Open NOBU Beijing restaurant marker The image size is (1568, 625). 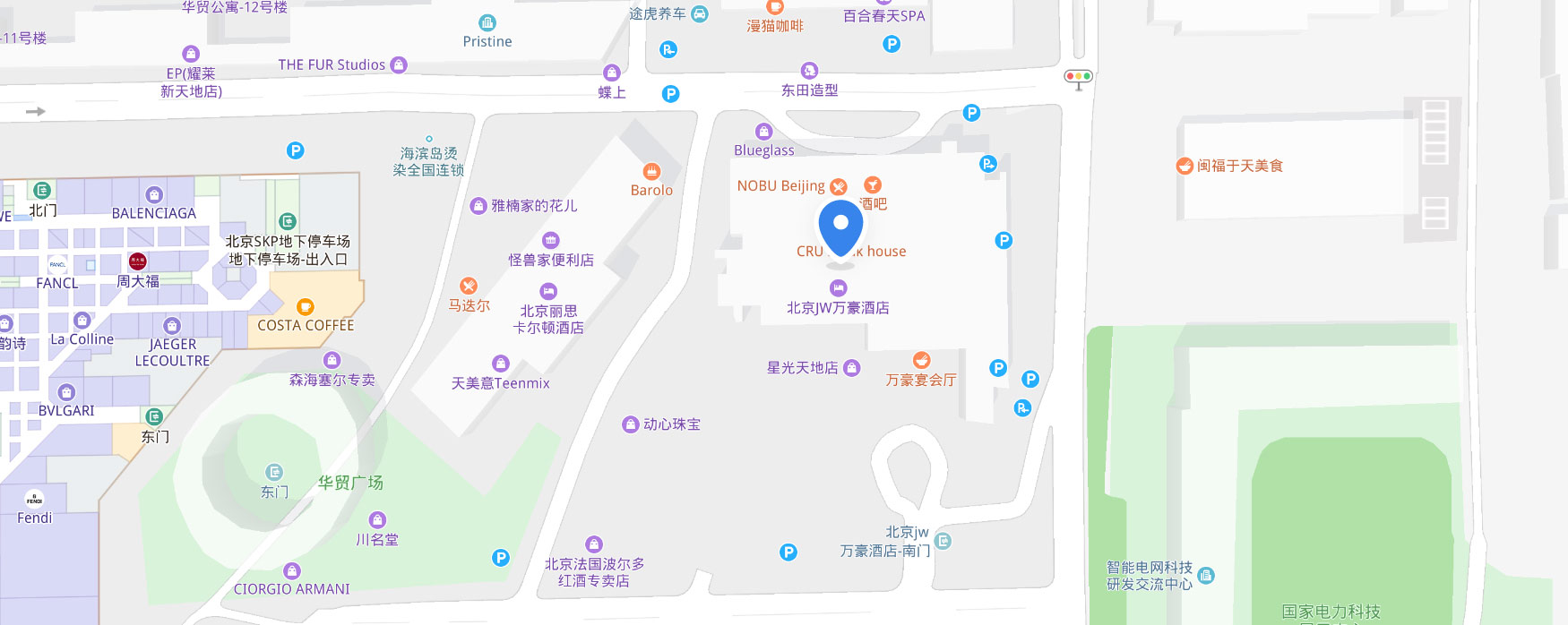pyautogui.click(x=839, y=186)
